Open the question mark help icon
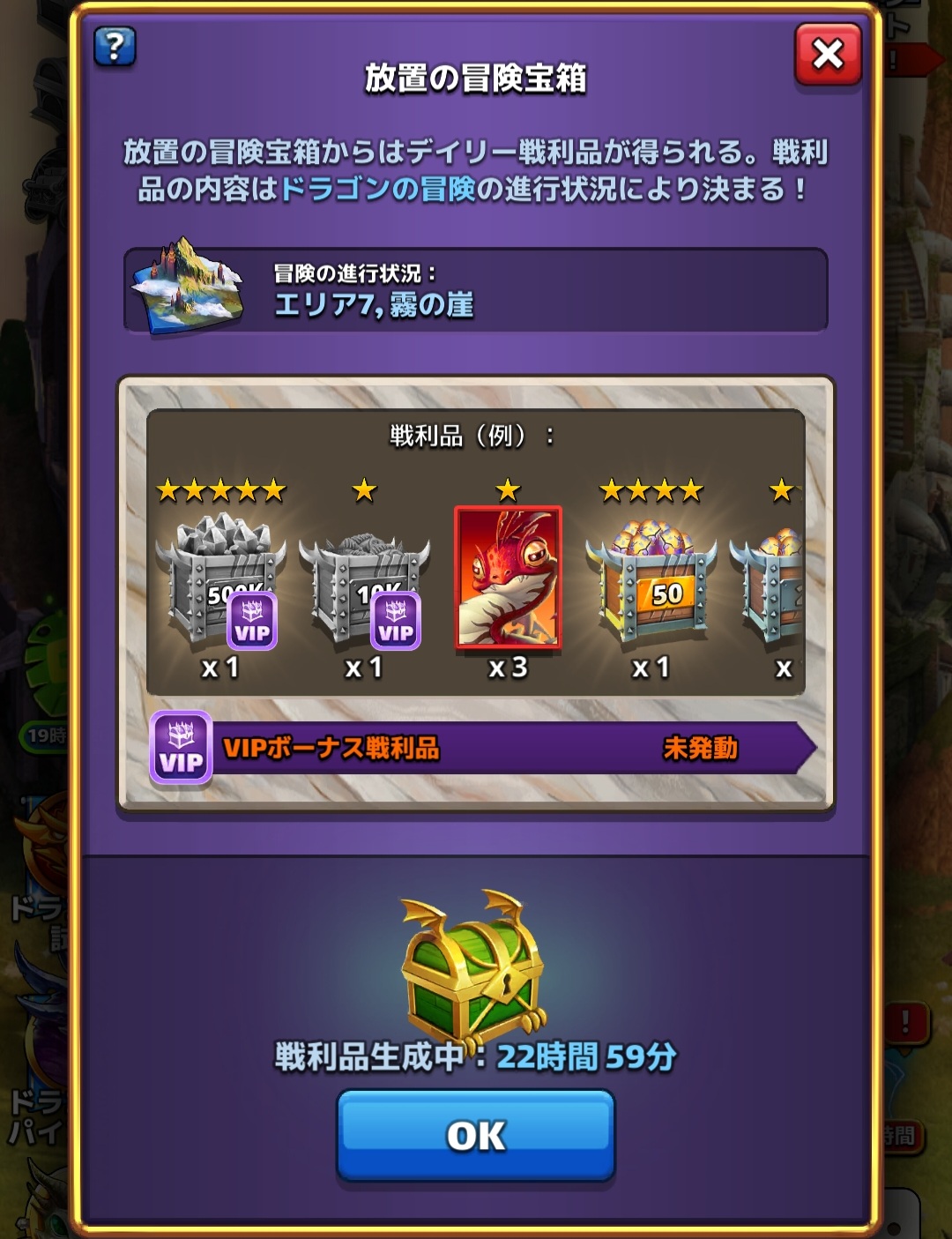Screen dimensions: 952x1239 [x=115, y=47]
